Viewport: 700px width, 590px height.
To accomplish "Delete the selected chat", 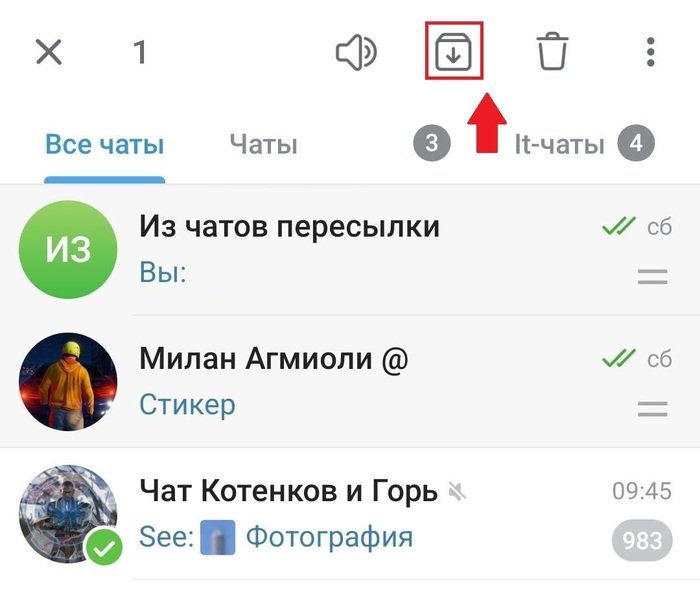I will 552,53.
